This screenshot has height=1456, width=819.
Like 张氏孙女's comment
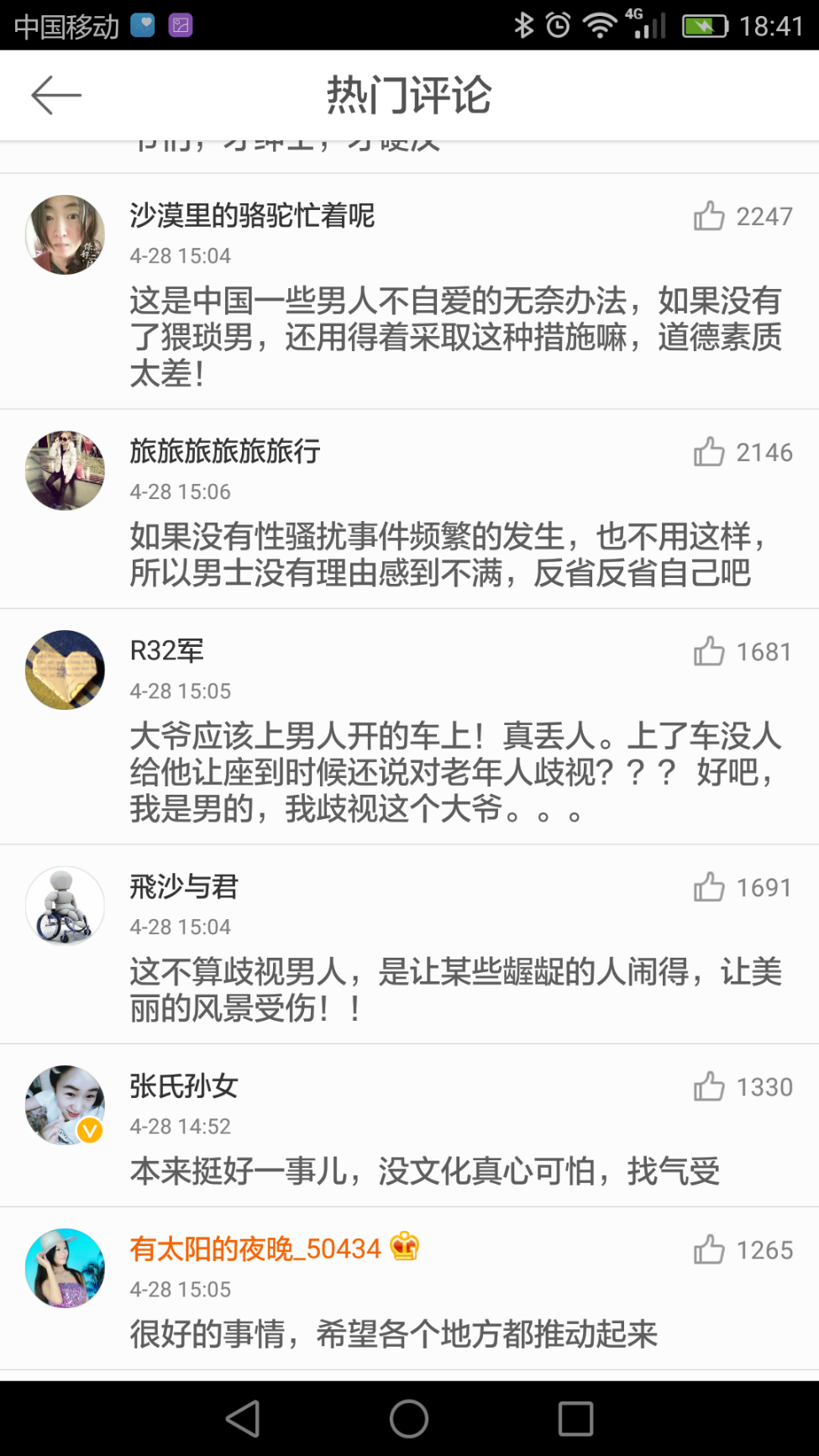pyautogui.click(x=709, y=1086)
